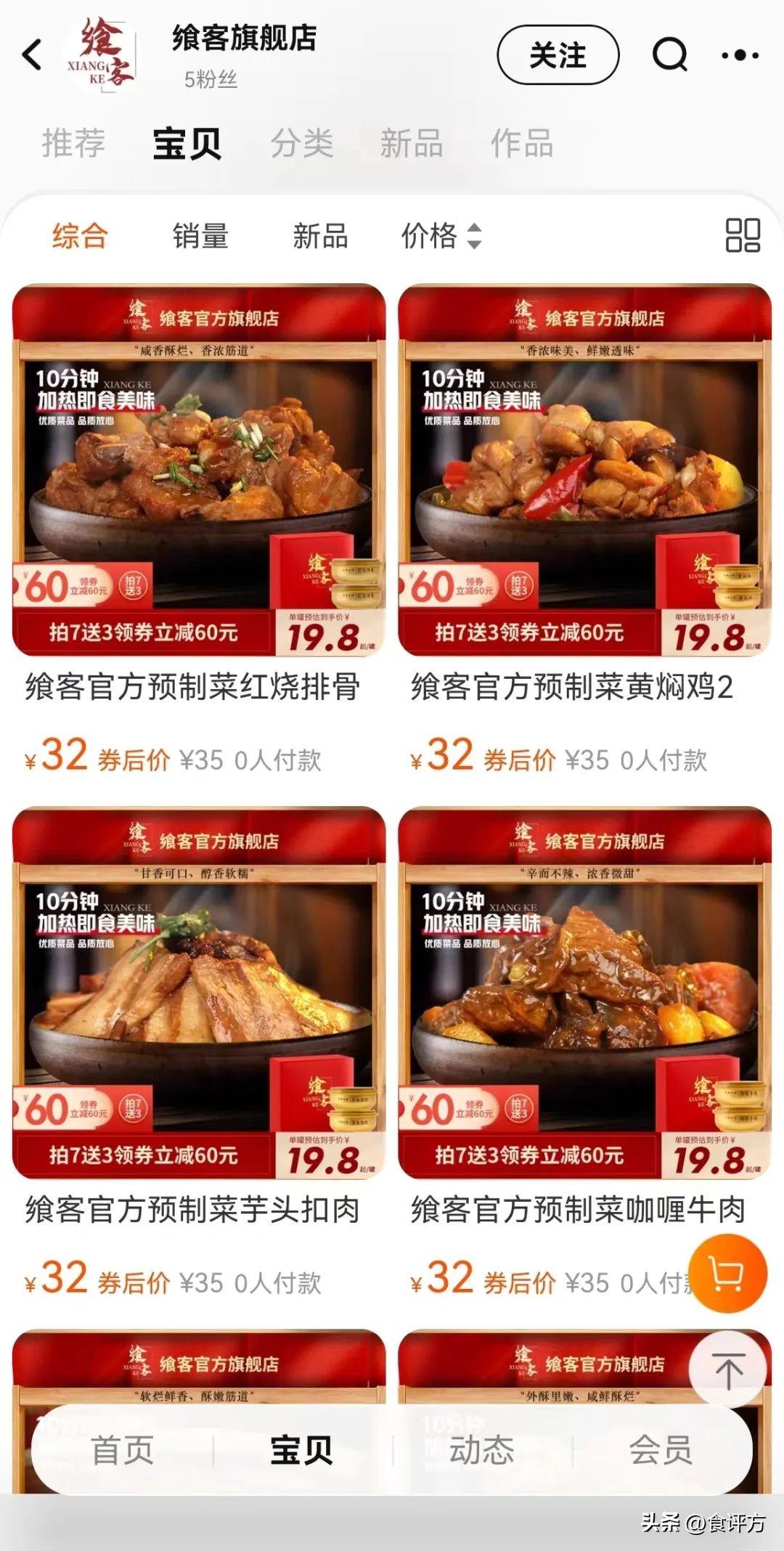The height and width of the screenshot is (1551, 784).
Task: Switch to the 动态 bottom tab
Action: pos(481,1449)
